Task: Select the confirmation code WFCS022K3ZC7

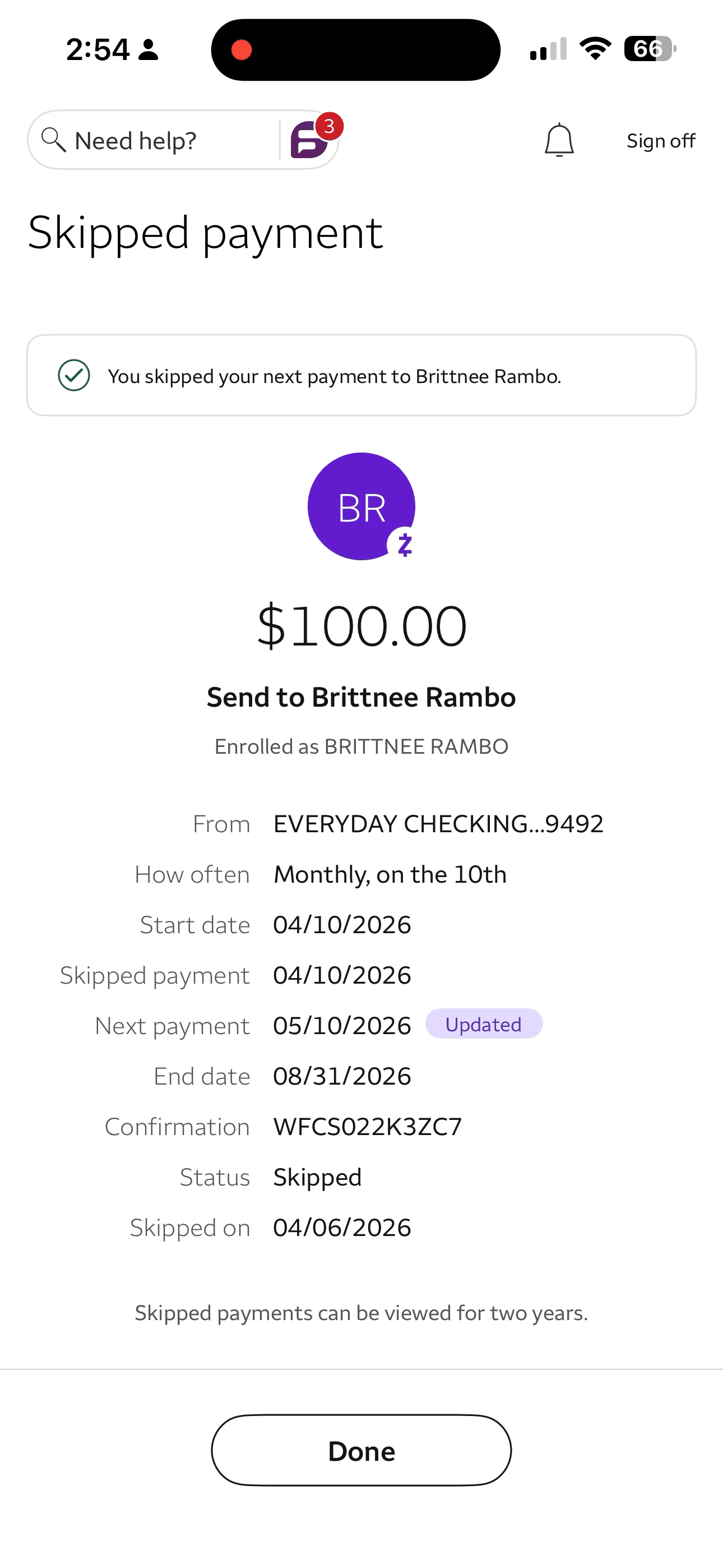Action: pyautogui.click(x=368, y=1126)
